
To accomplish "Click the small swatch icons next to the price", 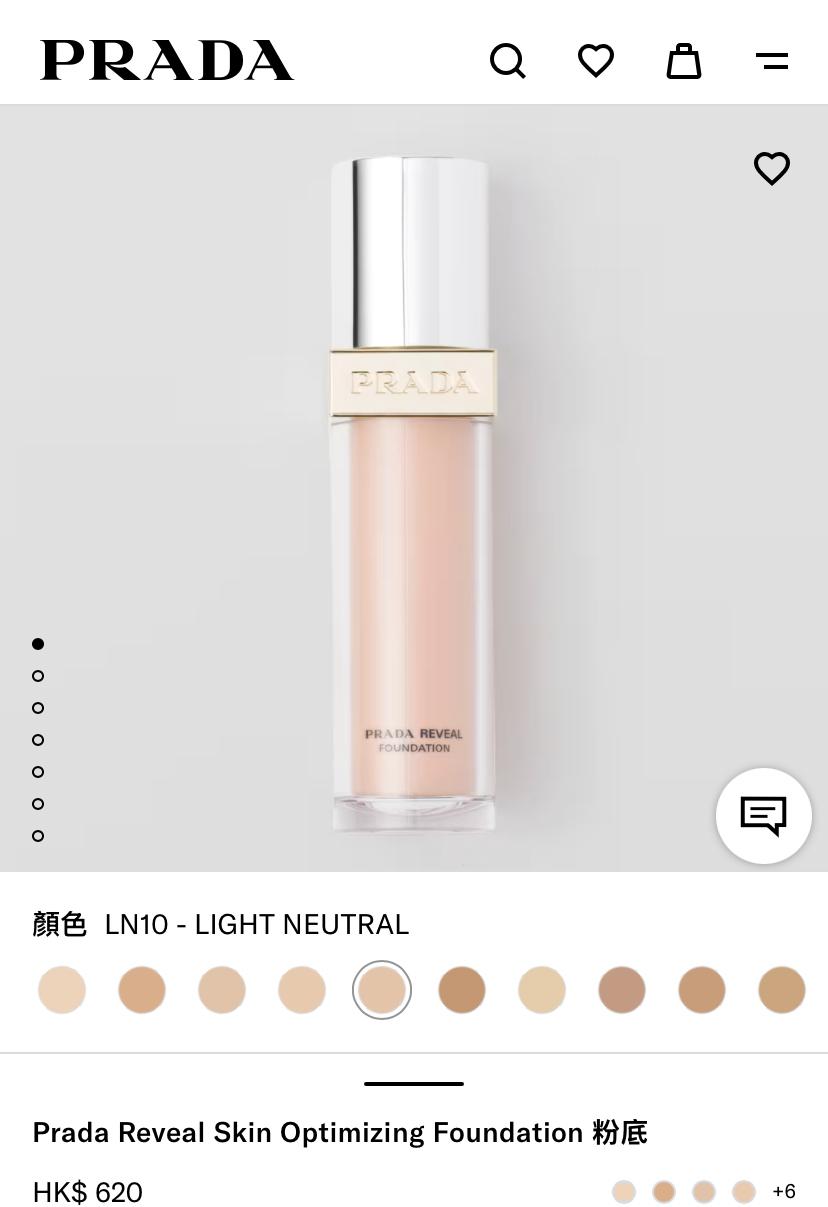I will point(684,1192).
